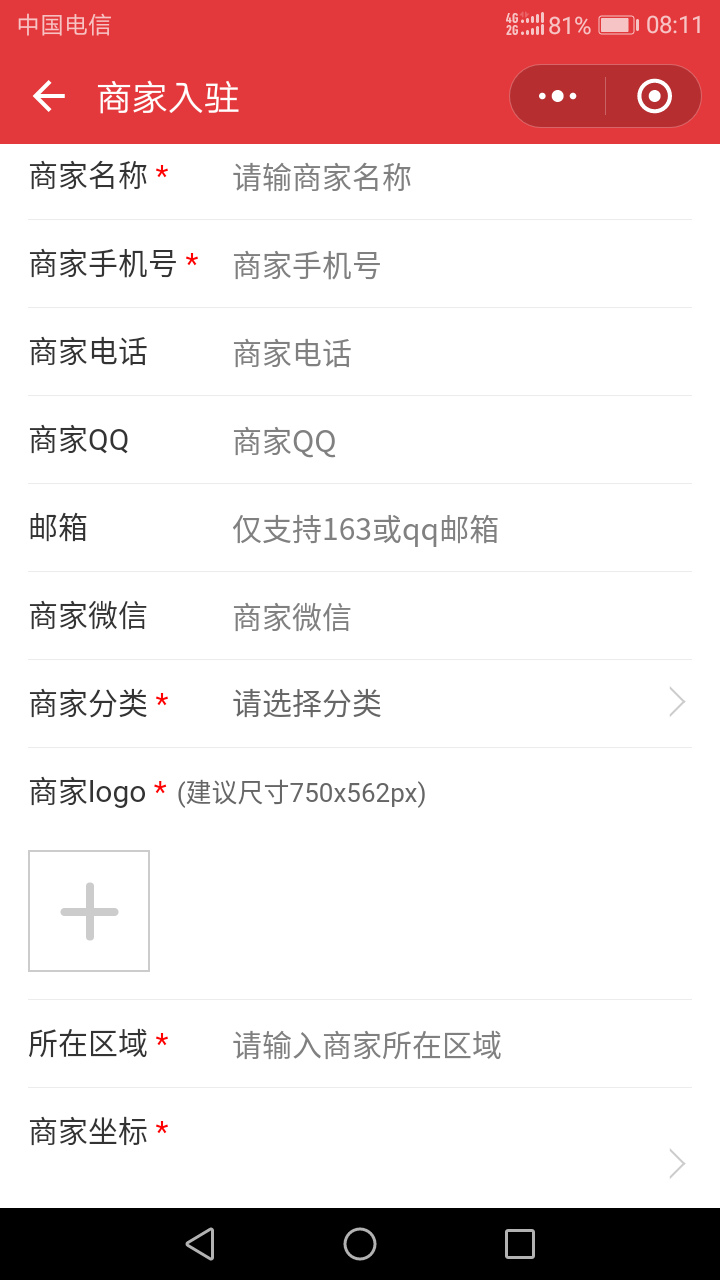Open the 商家坐标 location selector
This screenshot has height=1280, width=720.
pos(360,1148)
